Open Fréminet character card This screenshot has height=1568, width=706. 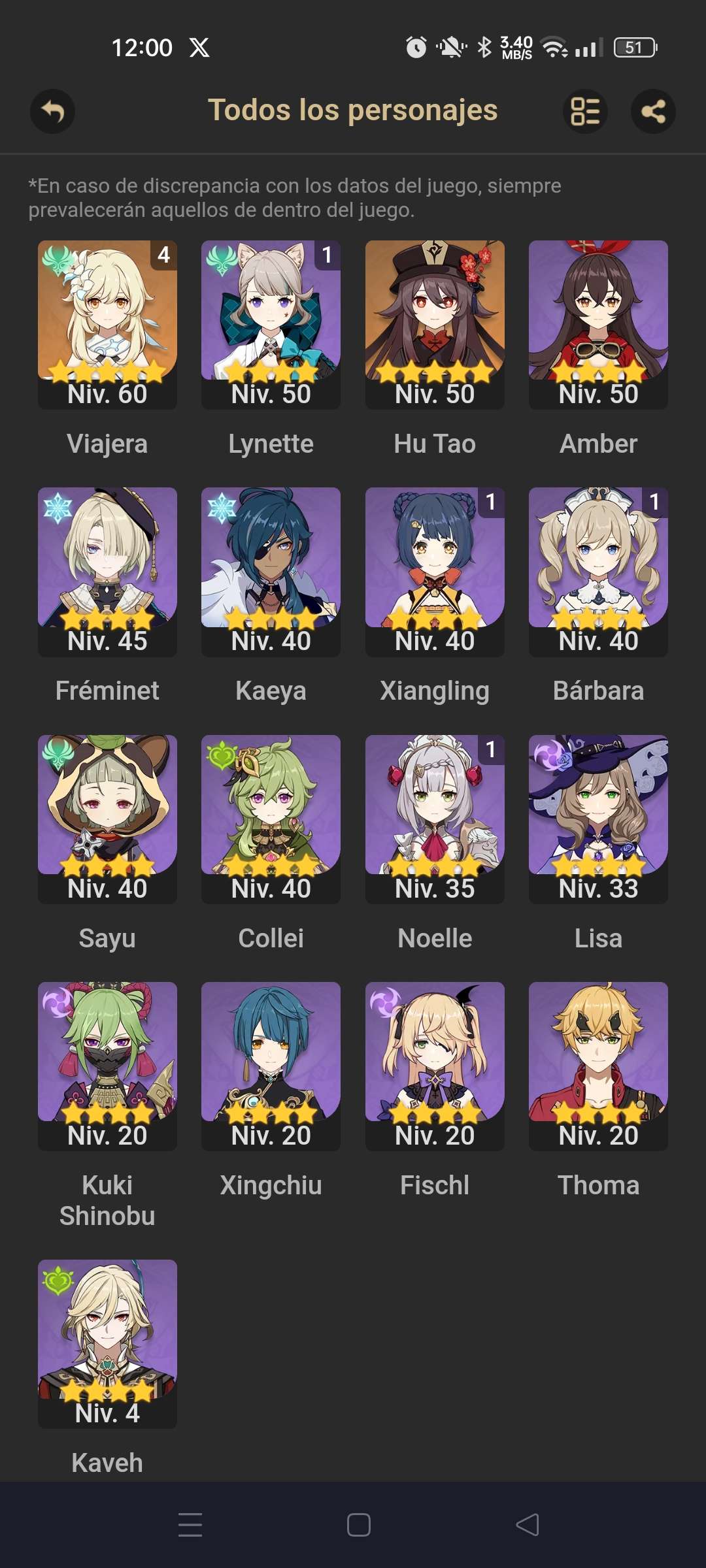[x=107, y=572]
